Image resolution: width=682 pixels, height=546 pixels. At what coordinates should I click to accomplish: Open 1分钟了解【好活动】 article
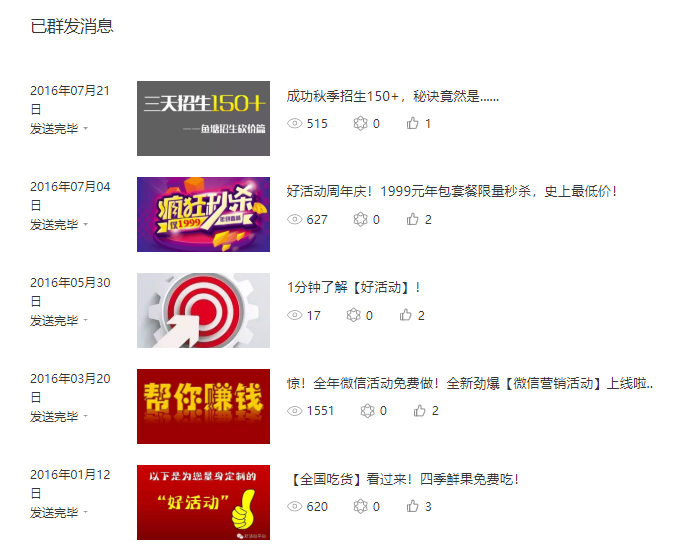(353, 287)
